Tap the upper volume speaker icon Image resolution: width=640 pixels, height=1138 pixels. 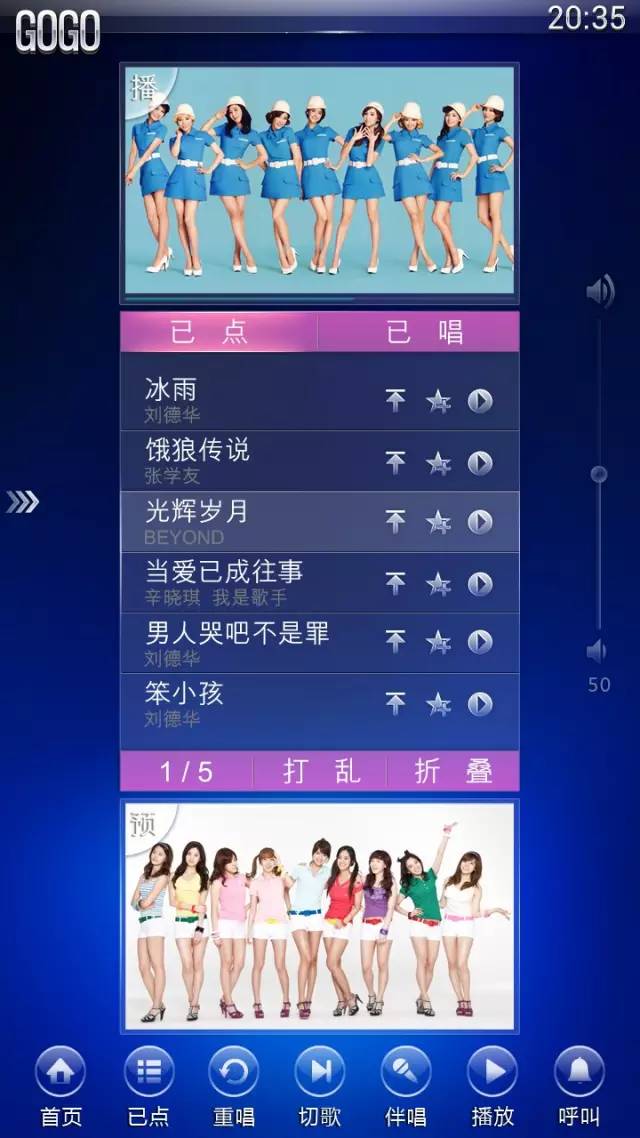600,292
